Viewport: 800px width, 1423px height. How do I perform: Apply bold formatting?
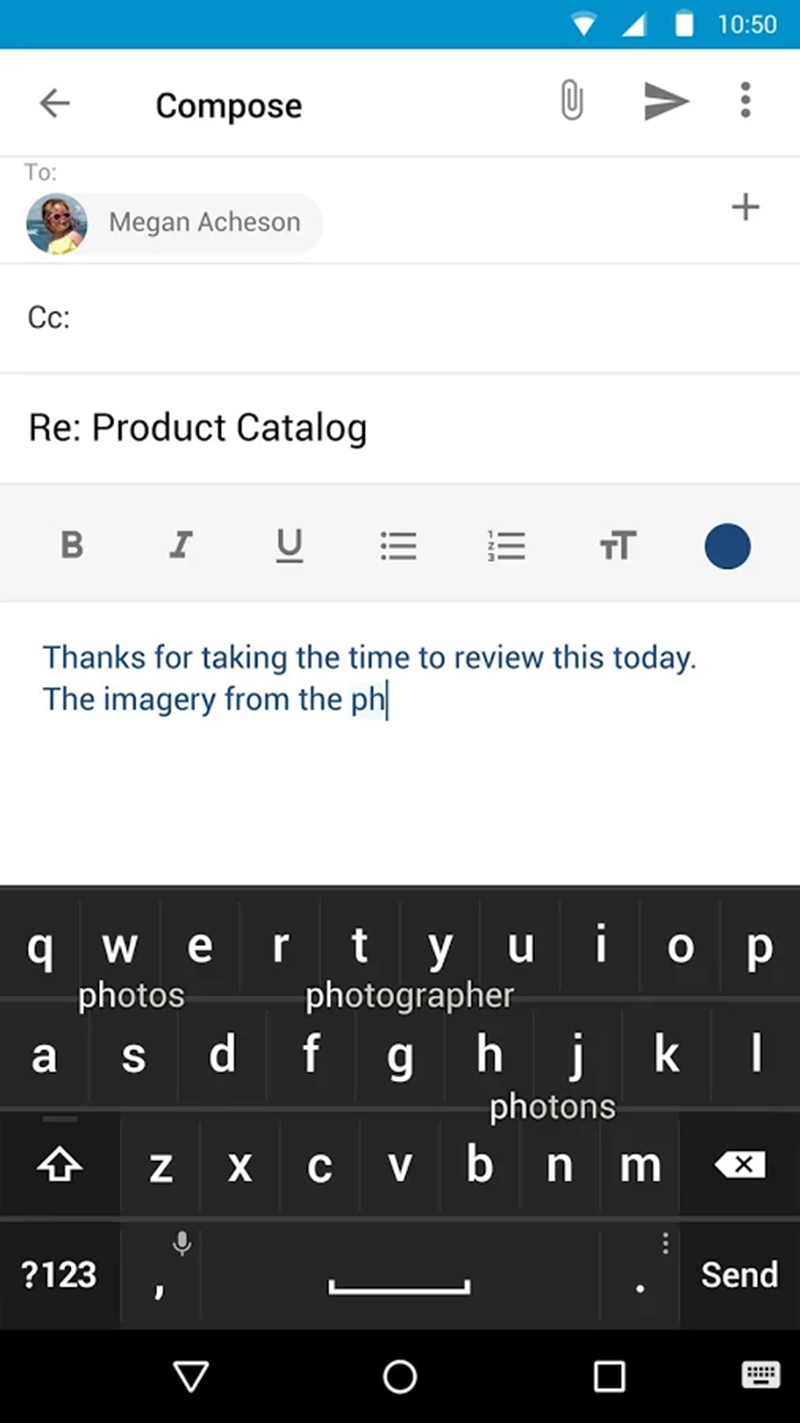coord(72,545)
